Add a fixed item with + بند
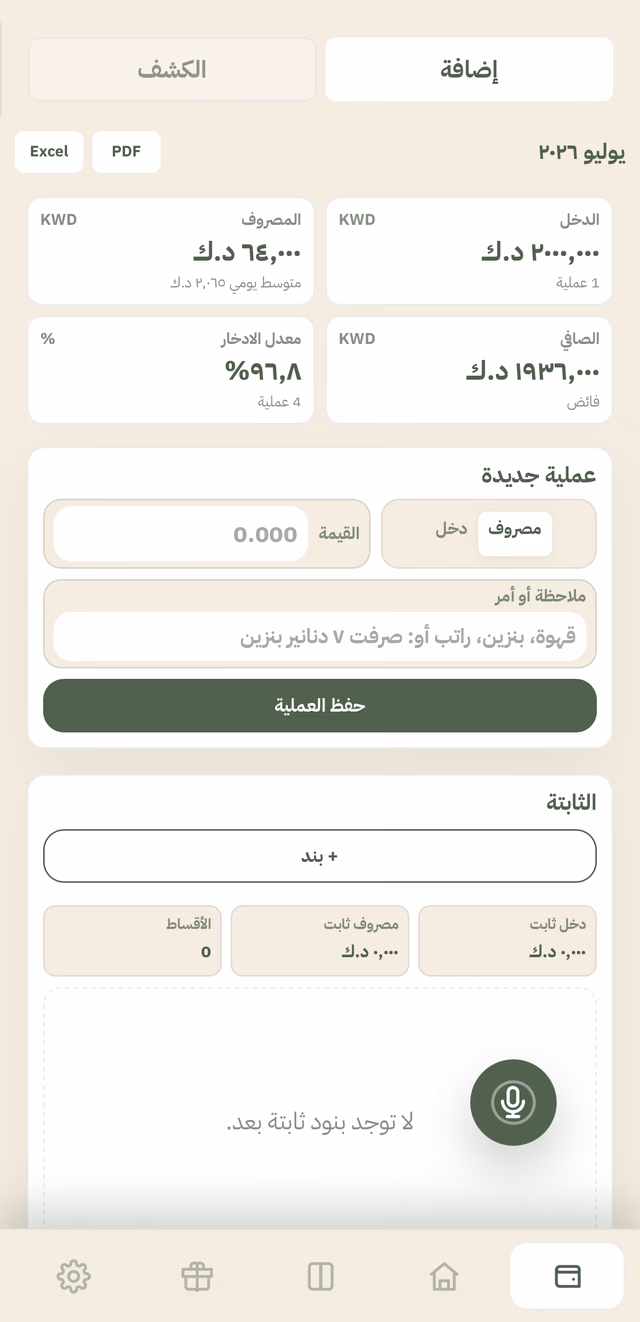The width and height of the screenshot is (640, 1322). 320,856
